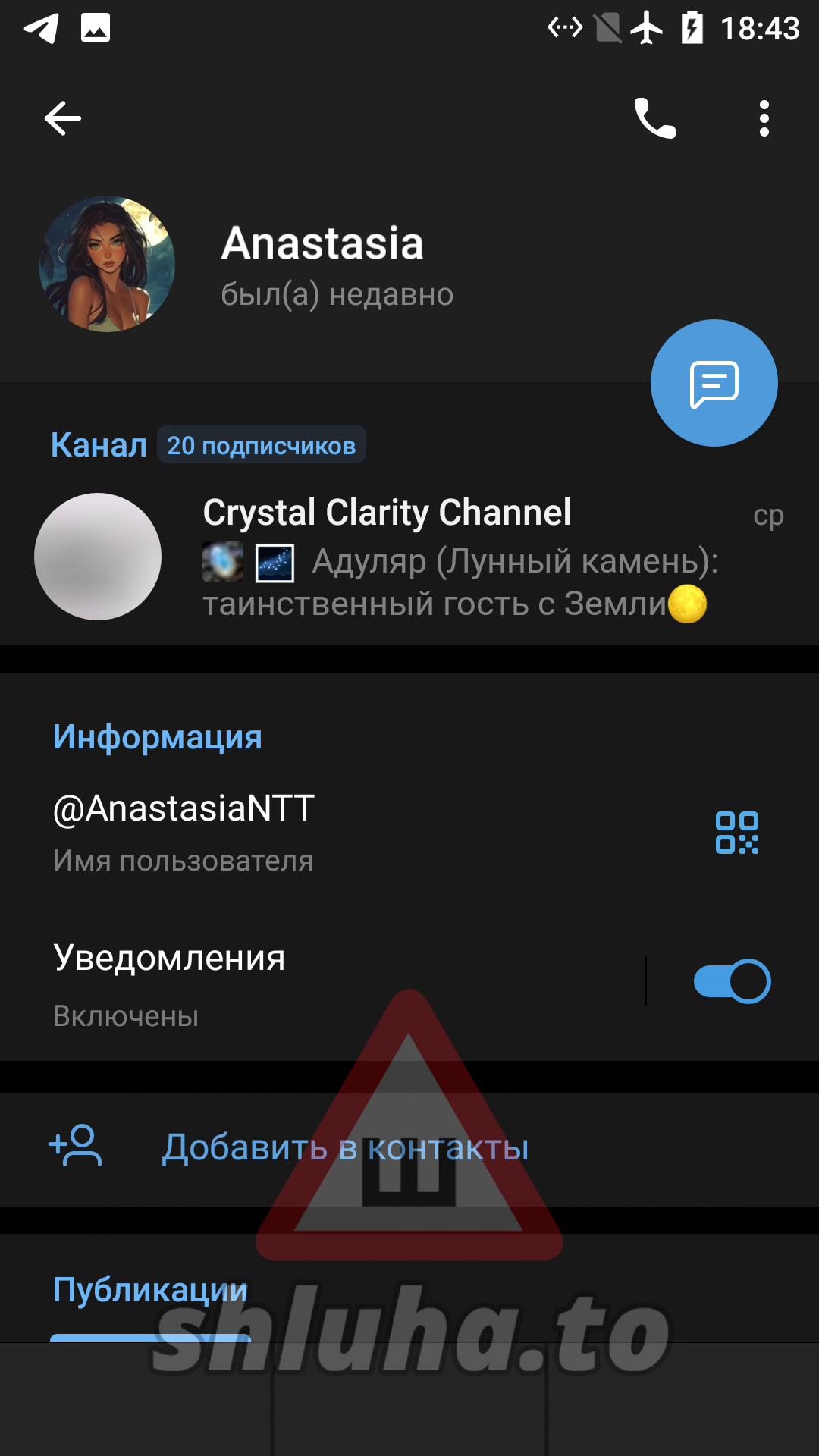Switch to the Публикации tab

(150, 1291)
